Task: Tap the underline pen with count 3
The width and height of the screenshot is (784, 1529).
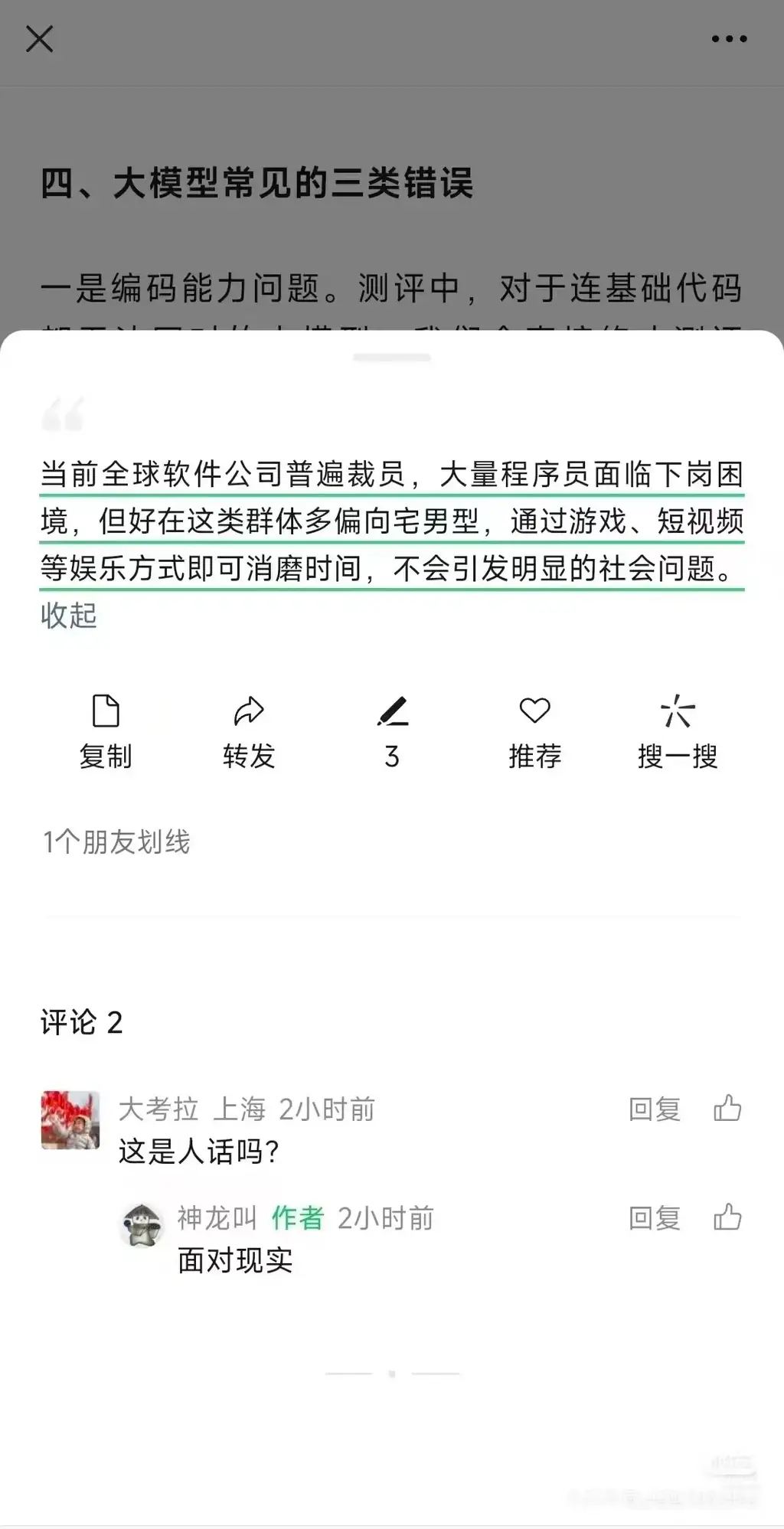Action: (x=392, y=731)
